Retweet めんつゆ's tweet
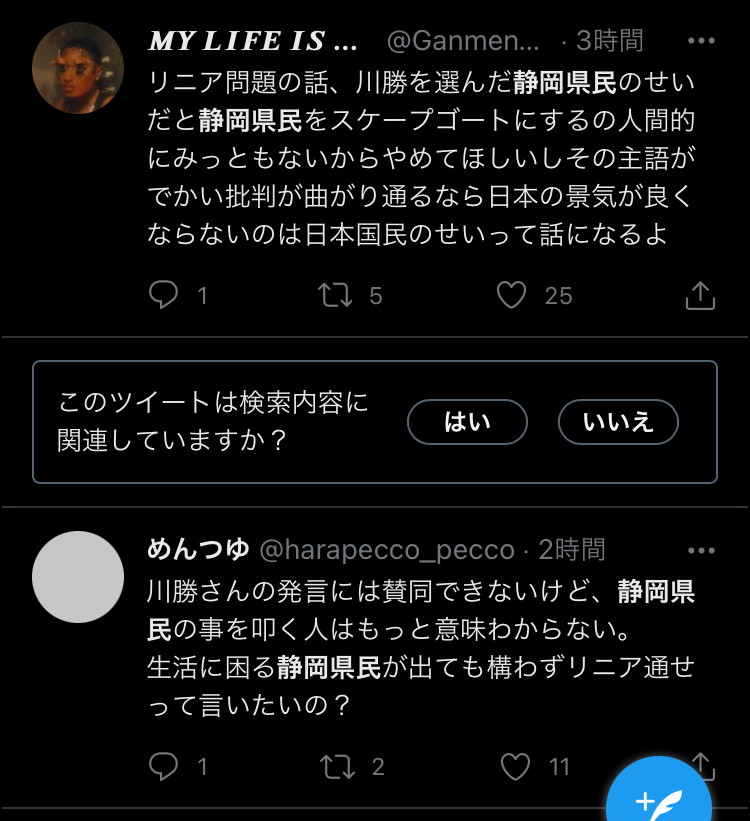The height and width of the screenshot is (821, 750). [335, 767]
